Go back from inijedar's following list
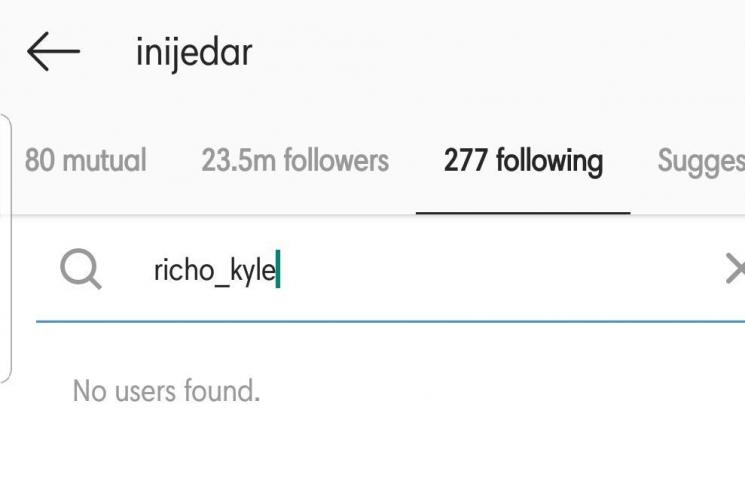745x489 pixels. pyautogui.click(x=52, y=52)
